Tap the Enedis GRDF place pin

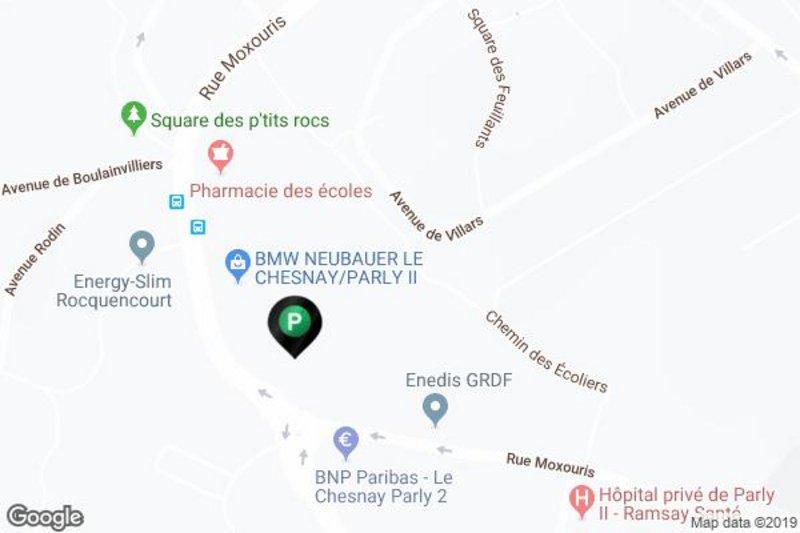tap(434, 408)
